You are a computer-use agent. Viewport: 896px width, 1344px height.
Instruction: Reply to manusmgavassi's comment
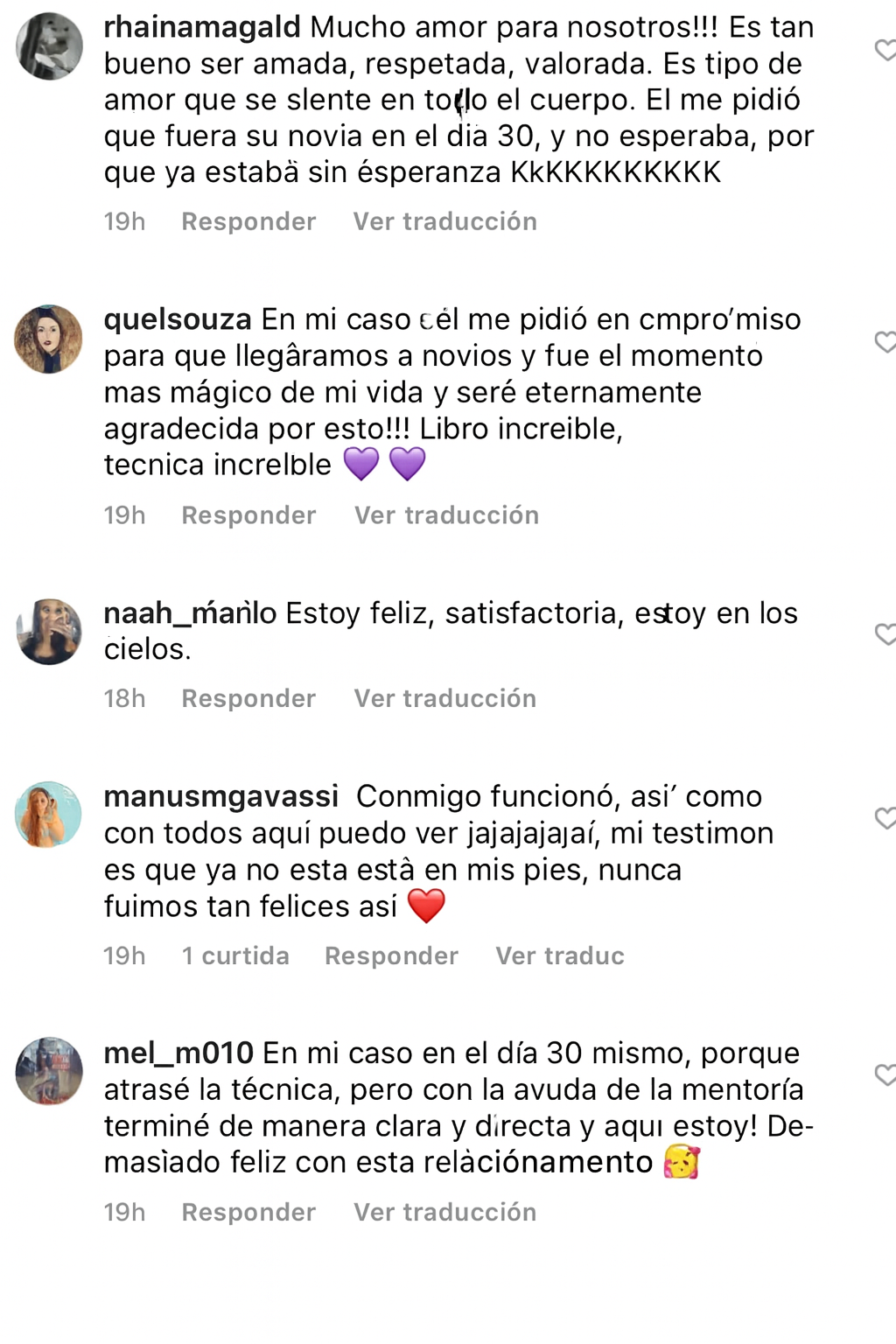coord(391,955)
